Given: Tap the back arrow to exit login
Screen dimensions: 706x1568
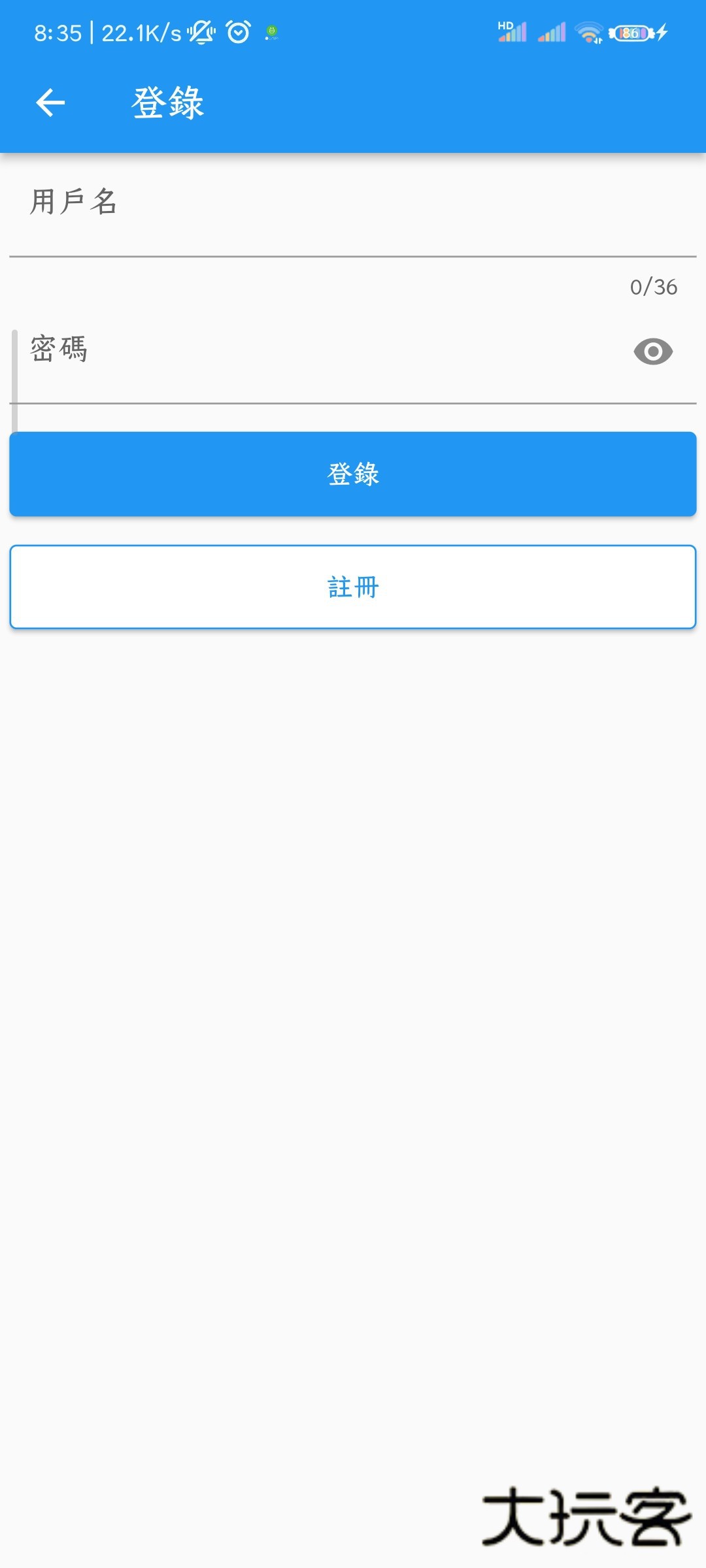Looking at the screenshot, I should (x=50, y=101).
